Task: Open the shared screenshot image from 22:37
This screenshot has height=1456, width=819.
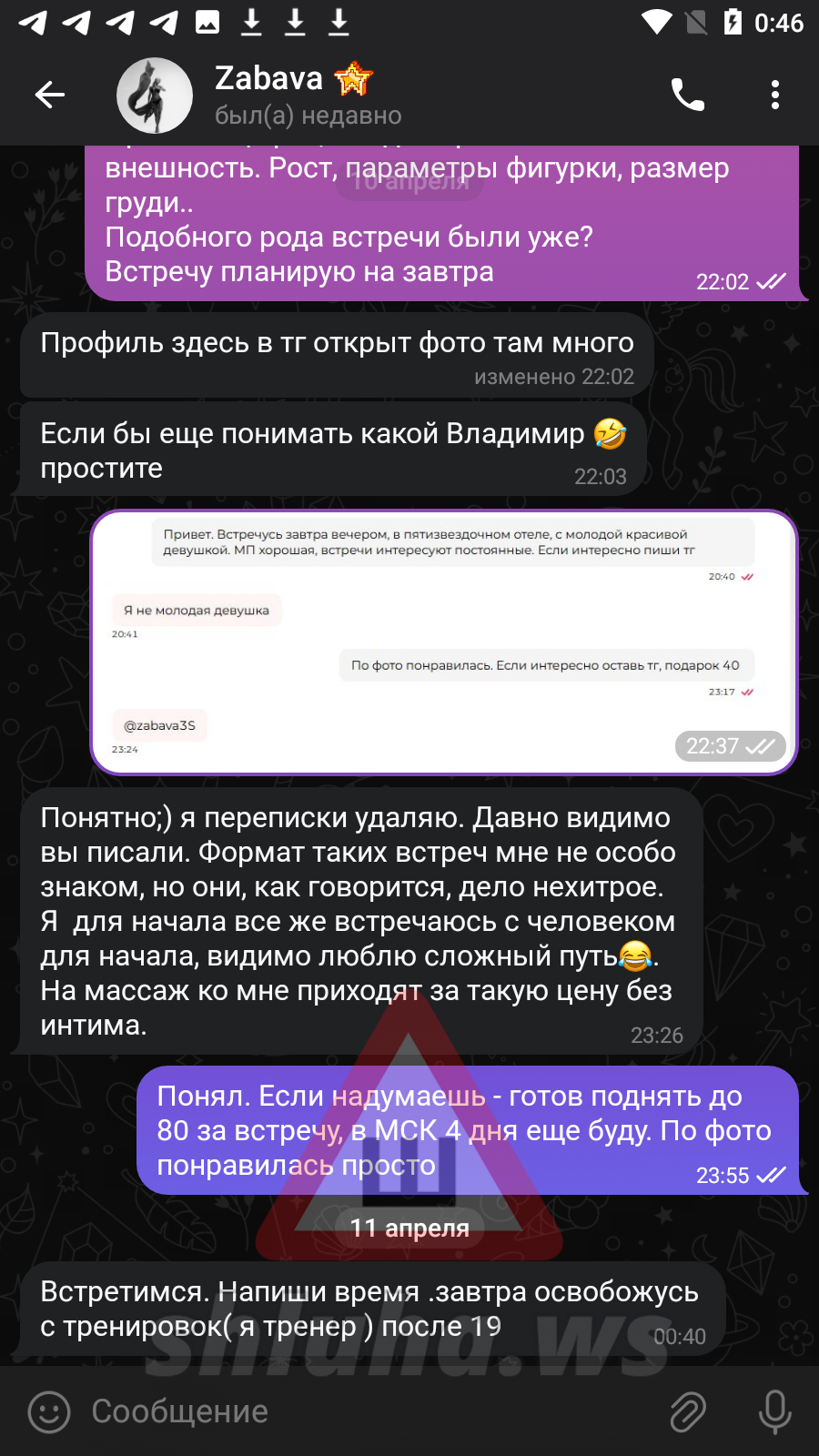Action: coord(444,642)
